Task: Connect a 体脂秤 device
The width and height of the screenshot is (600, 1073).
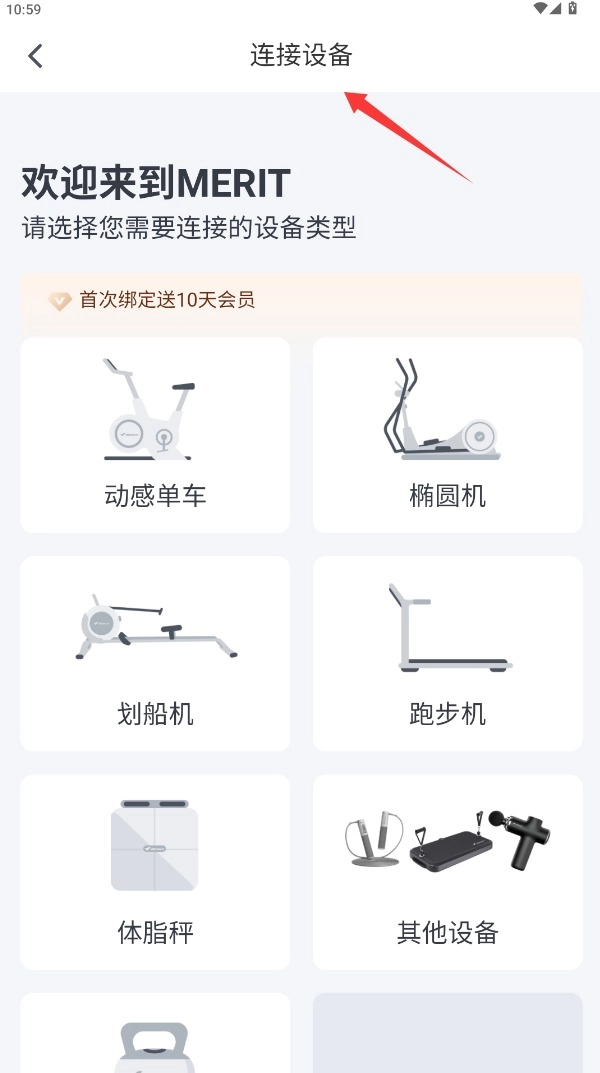Action: click(155, 871)
